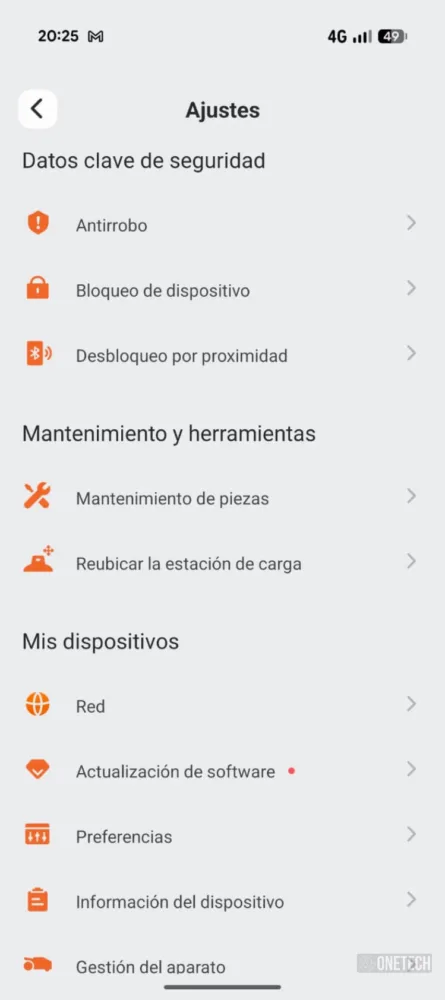
Task: Open Actualización de software
Action: pos(222,770)
